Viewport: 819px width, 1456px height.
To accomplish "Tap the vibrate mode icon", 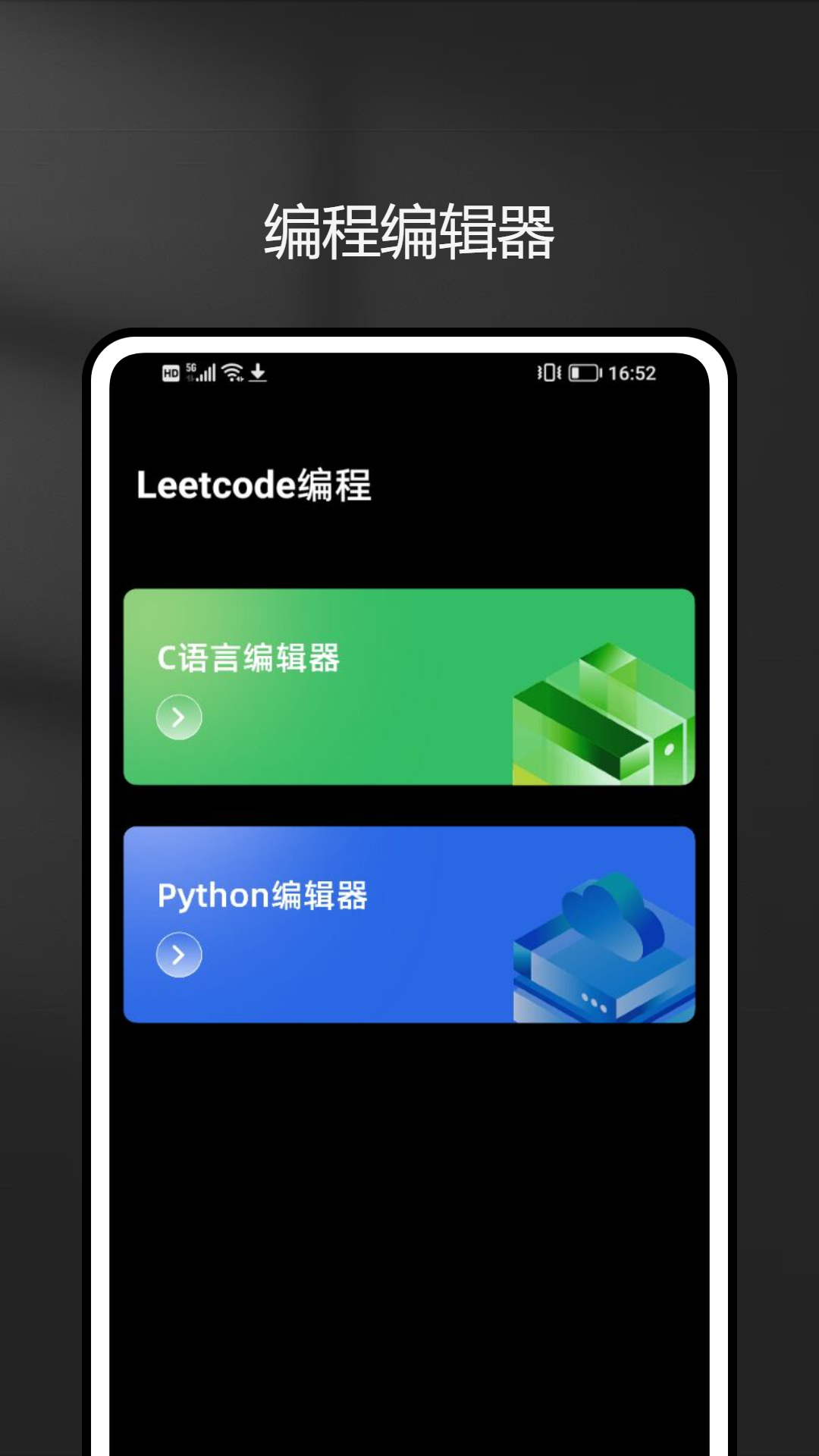I will (x=548, y=372).
